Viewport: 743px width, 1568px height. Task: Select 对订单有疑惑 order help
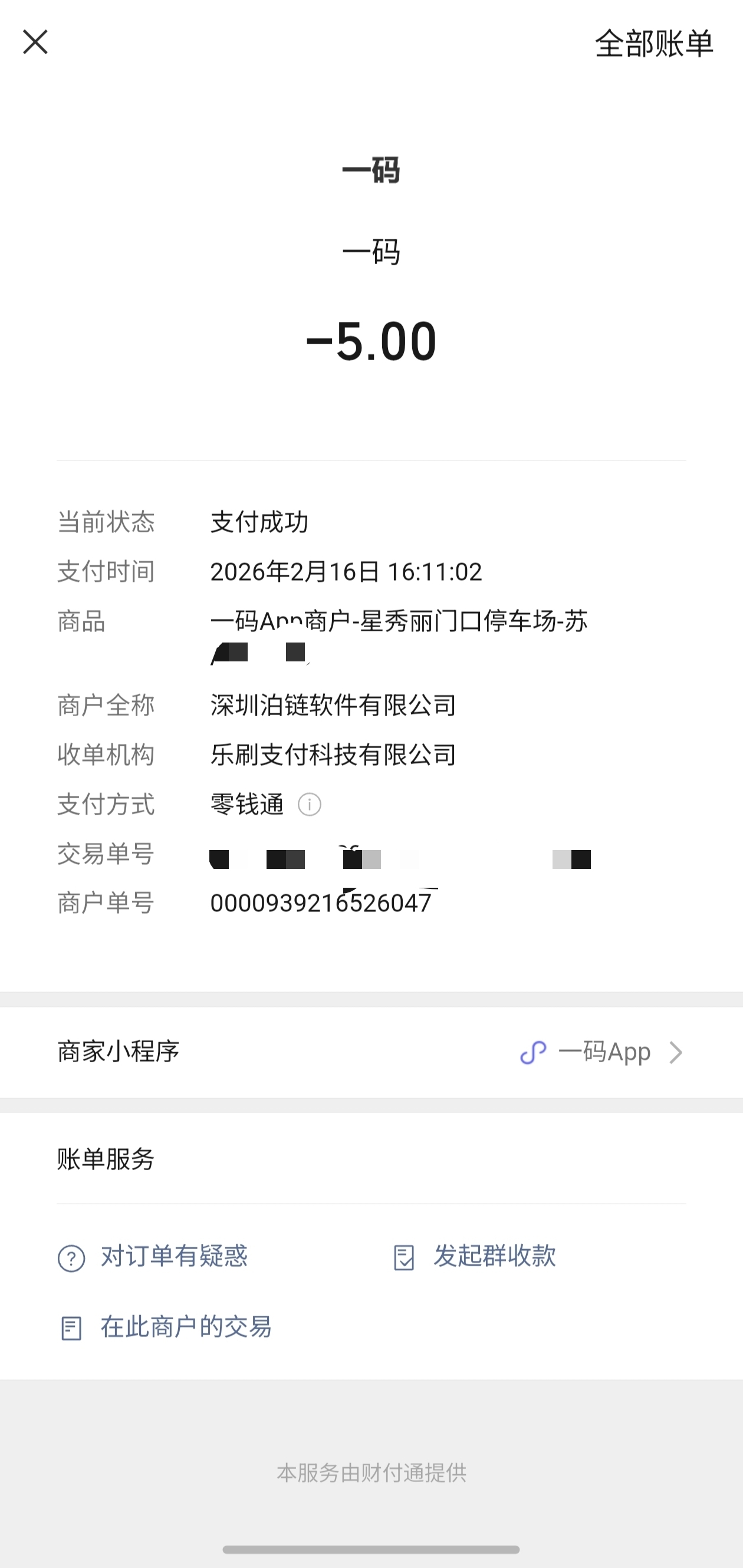[x=153, y=1257]
